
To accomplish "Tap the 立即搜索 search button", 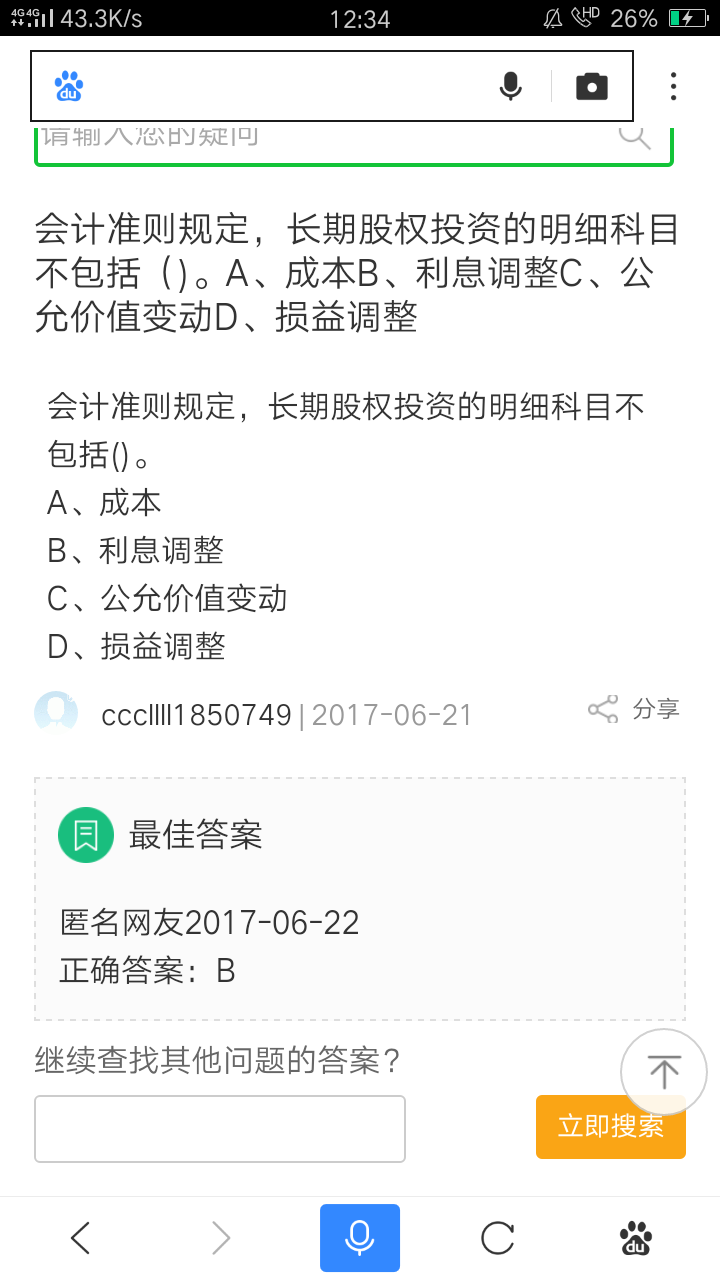I will pos(610,1127).
